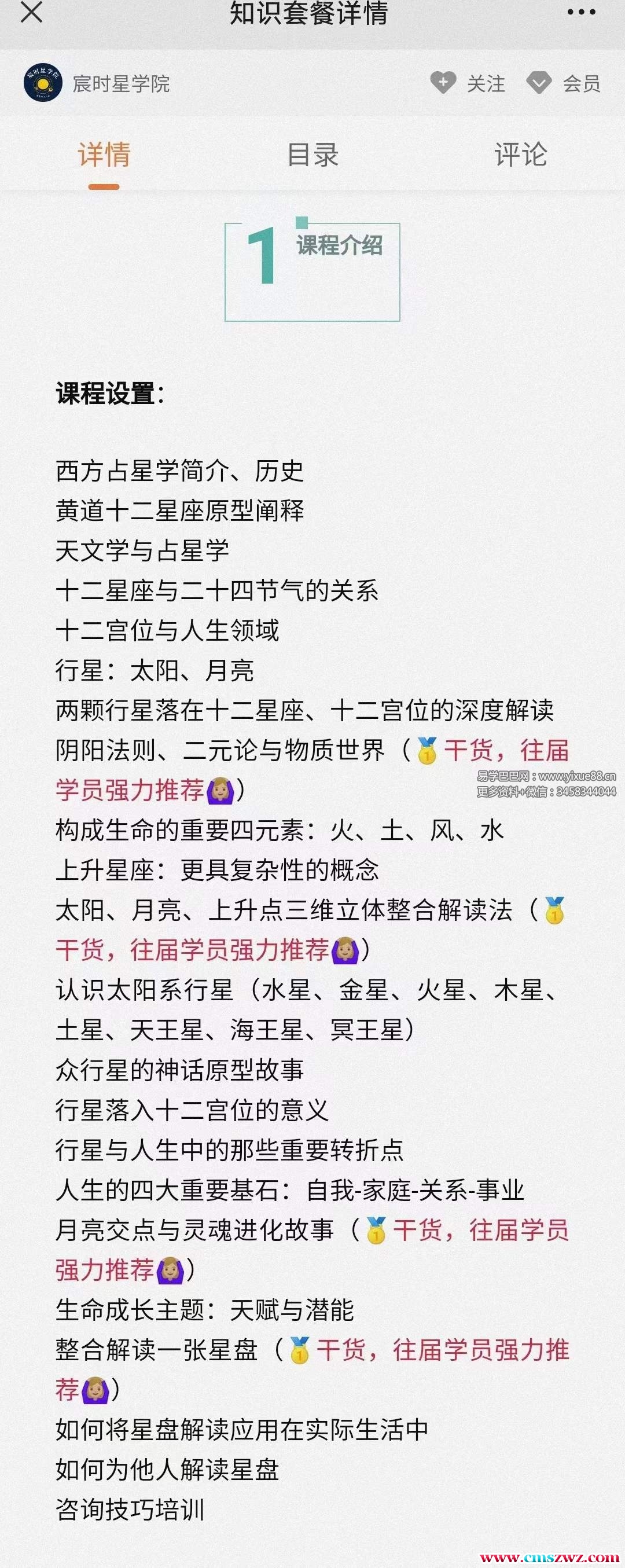
Task: Open the three-dot overflow menu
Action: (581, 12)
